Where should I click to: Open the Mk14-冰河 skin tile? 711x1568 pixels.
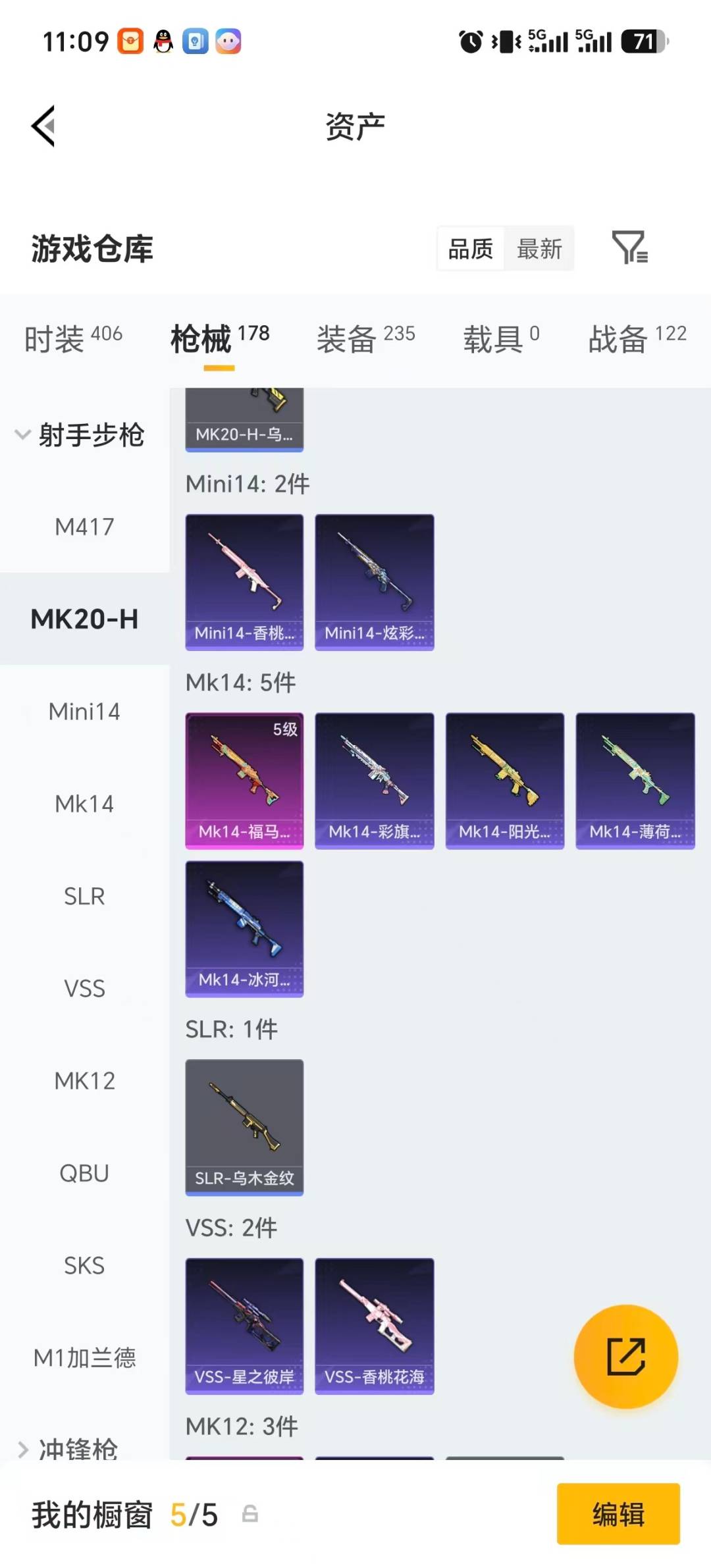tap(244, 929)
